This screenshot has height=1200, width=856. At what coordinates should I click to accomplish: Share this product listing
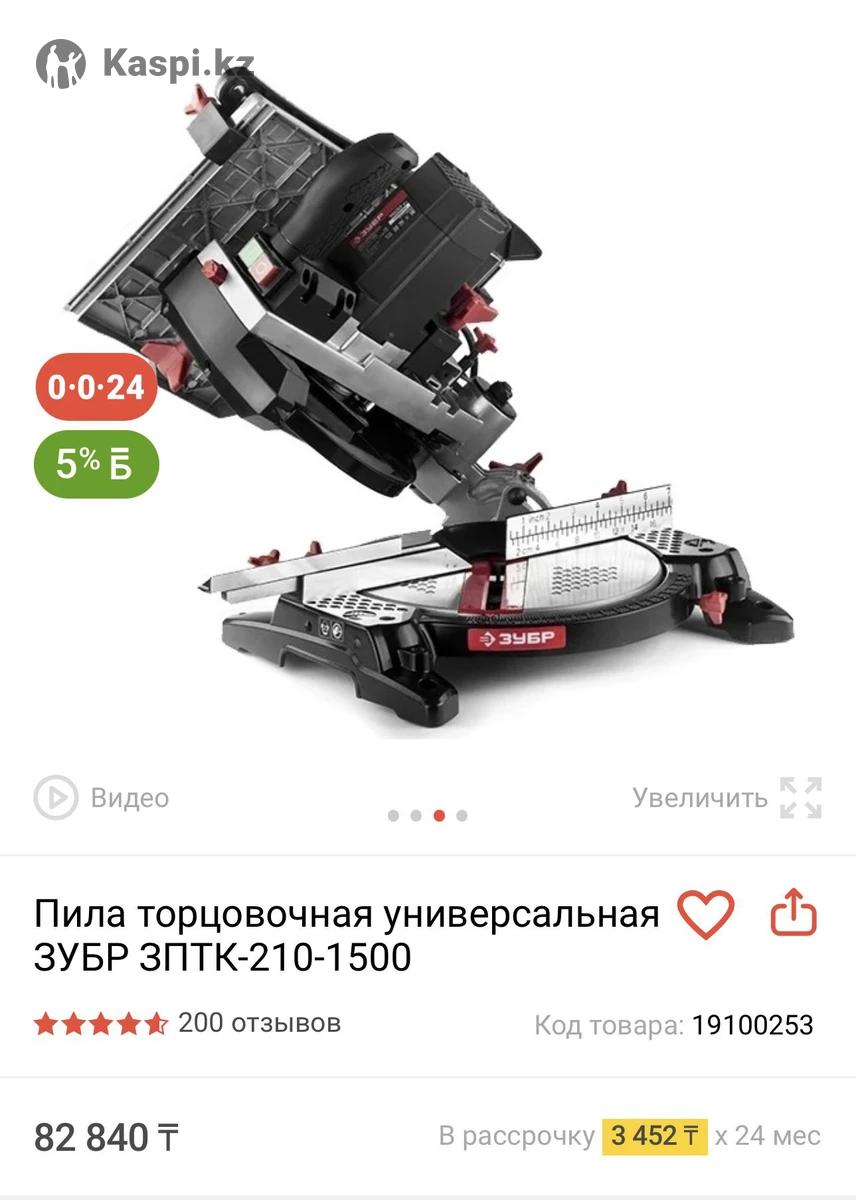click(x=794, y=913)
